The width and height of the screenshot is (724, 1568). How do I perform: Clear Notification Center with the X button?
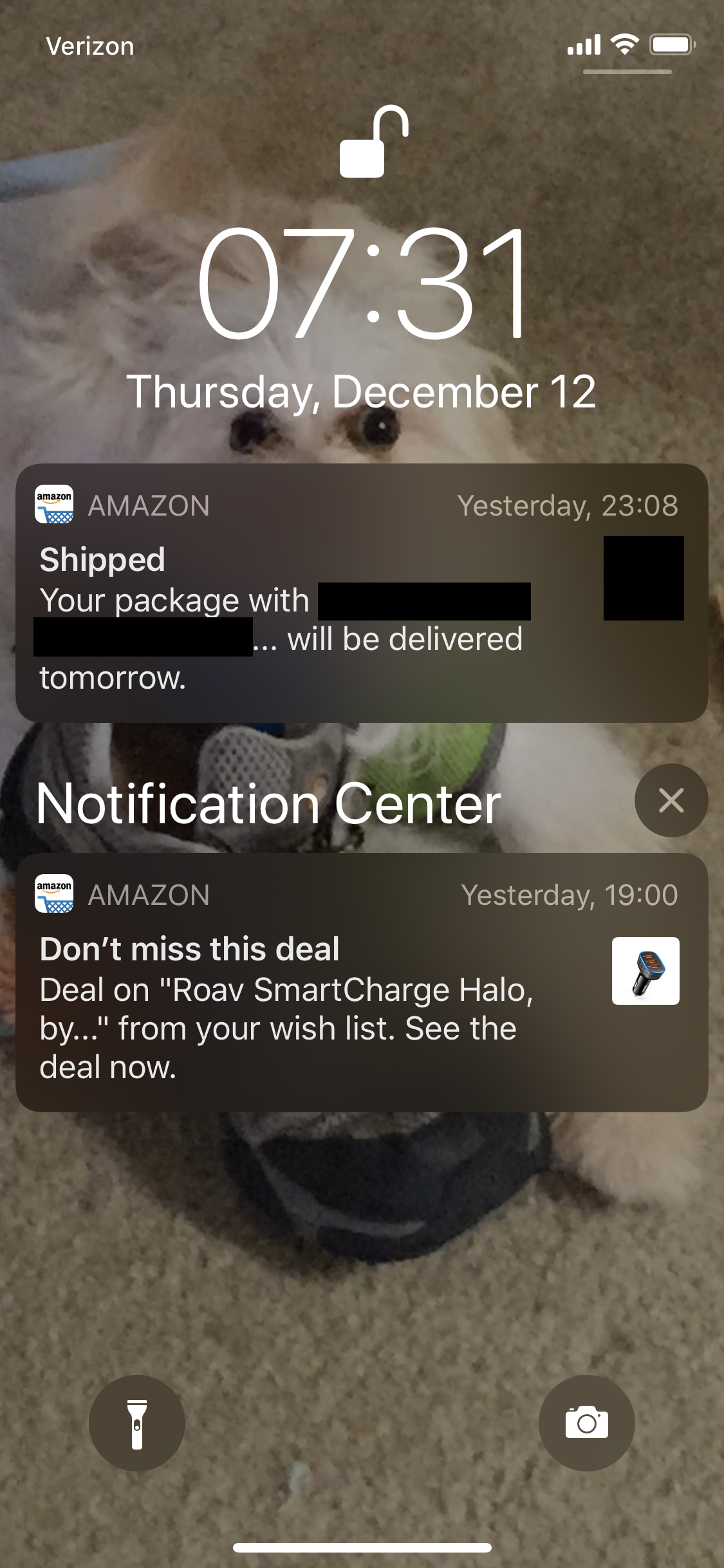point(671,800)
